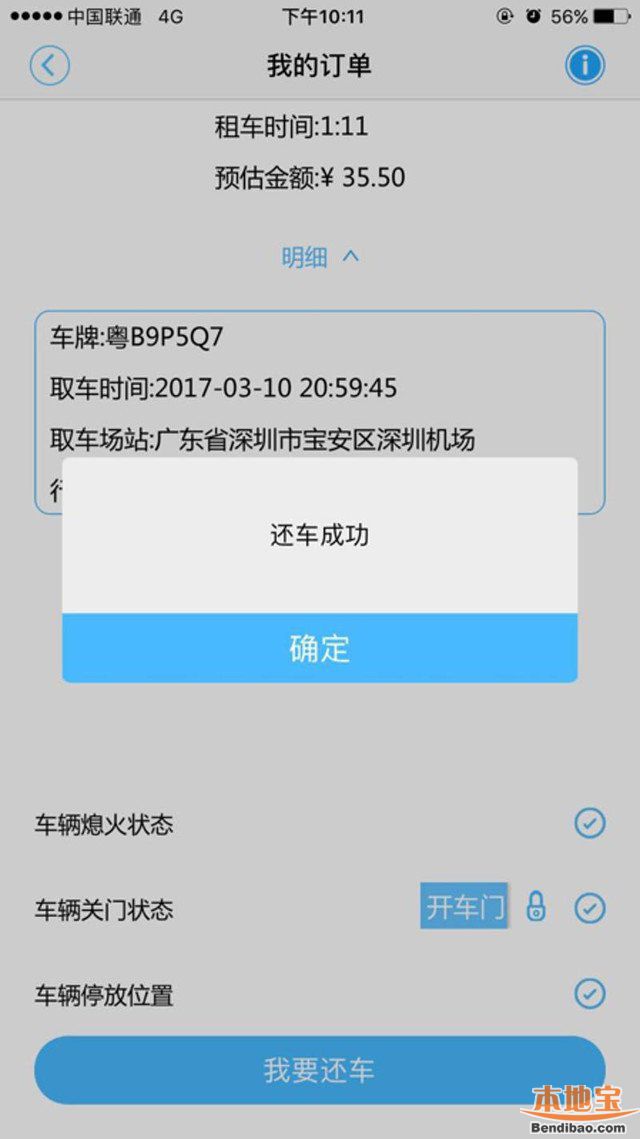Tap the 开车门 open-door button
The height and width of the screenshot is (1139, 640).
click(465, 906)
